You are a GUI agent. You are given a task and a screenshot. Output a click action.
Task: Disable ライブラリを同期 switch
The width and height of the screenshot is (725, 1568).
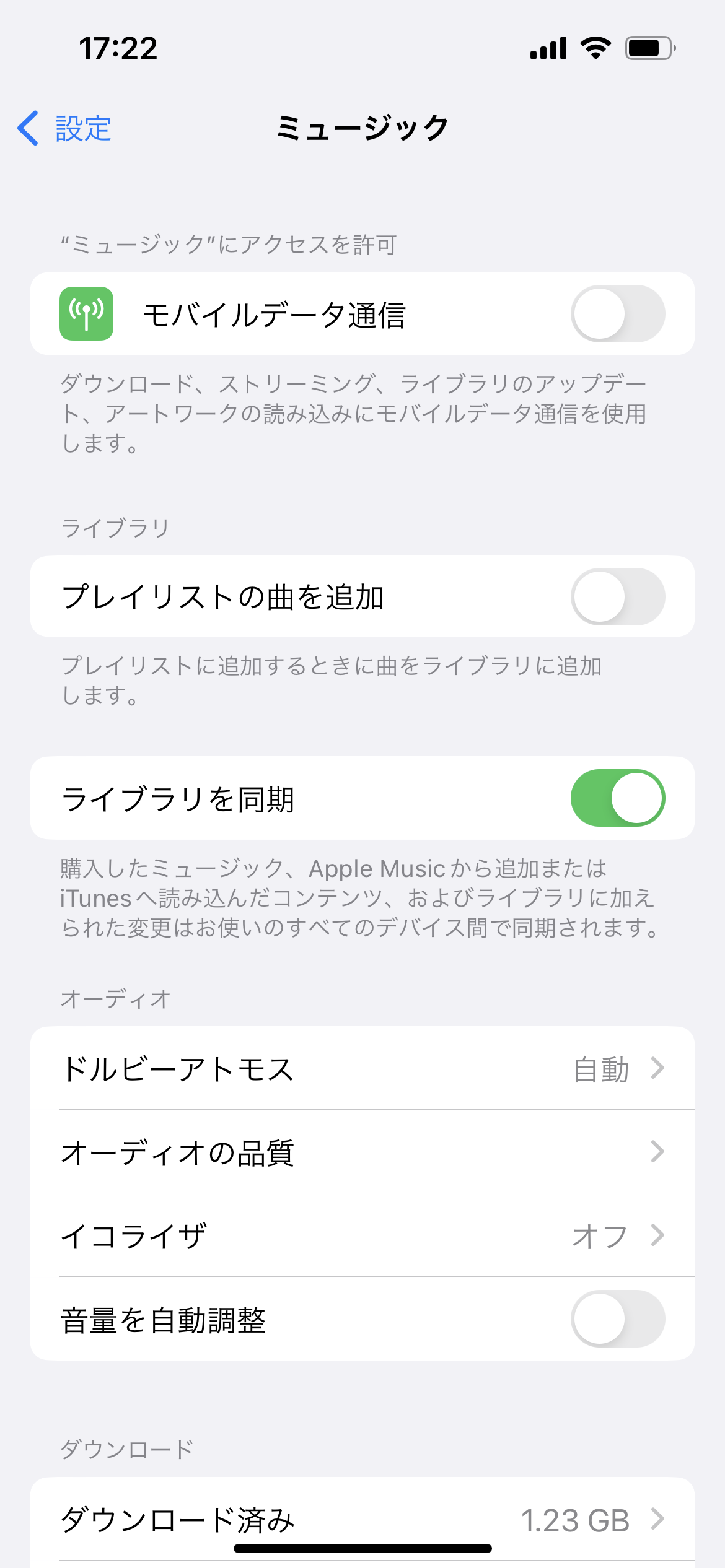click(617, 798)
